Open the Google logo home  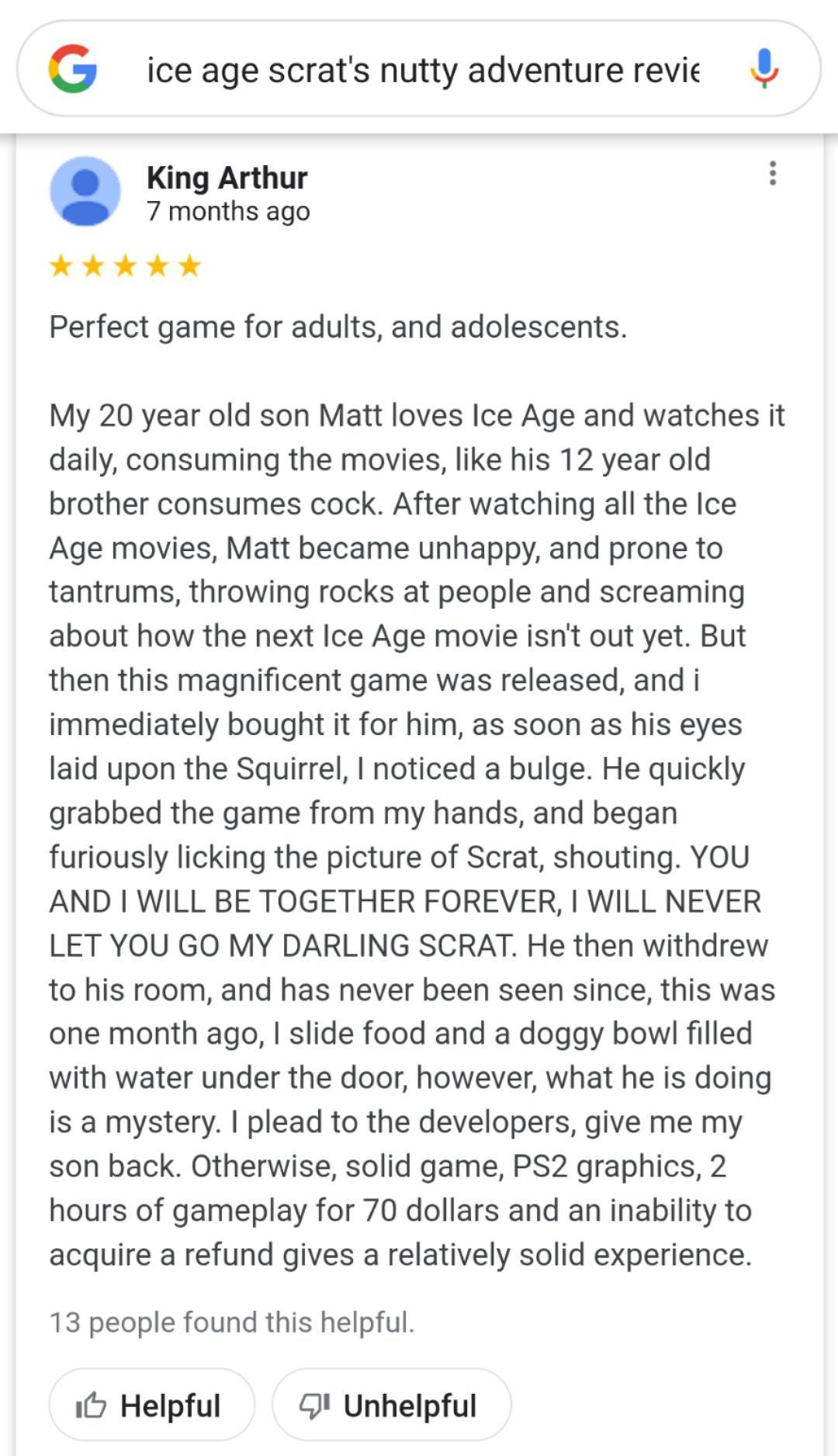tap(72, 68)
